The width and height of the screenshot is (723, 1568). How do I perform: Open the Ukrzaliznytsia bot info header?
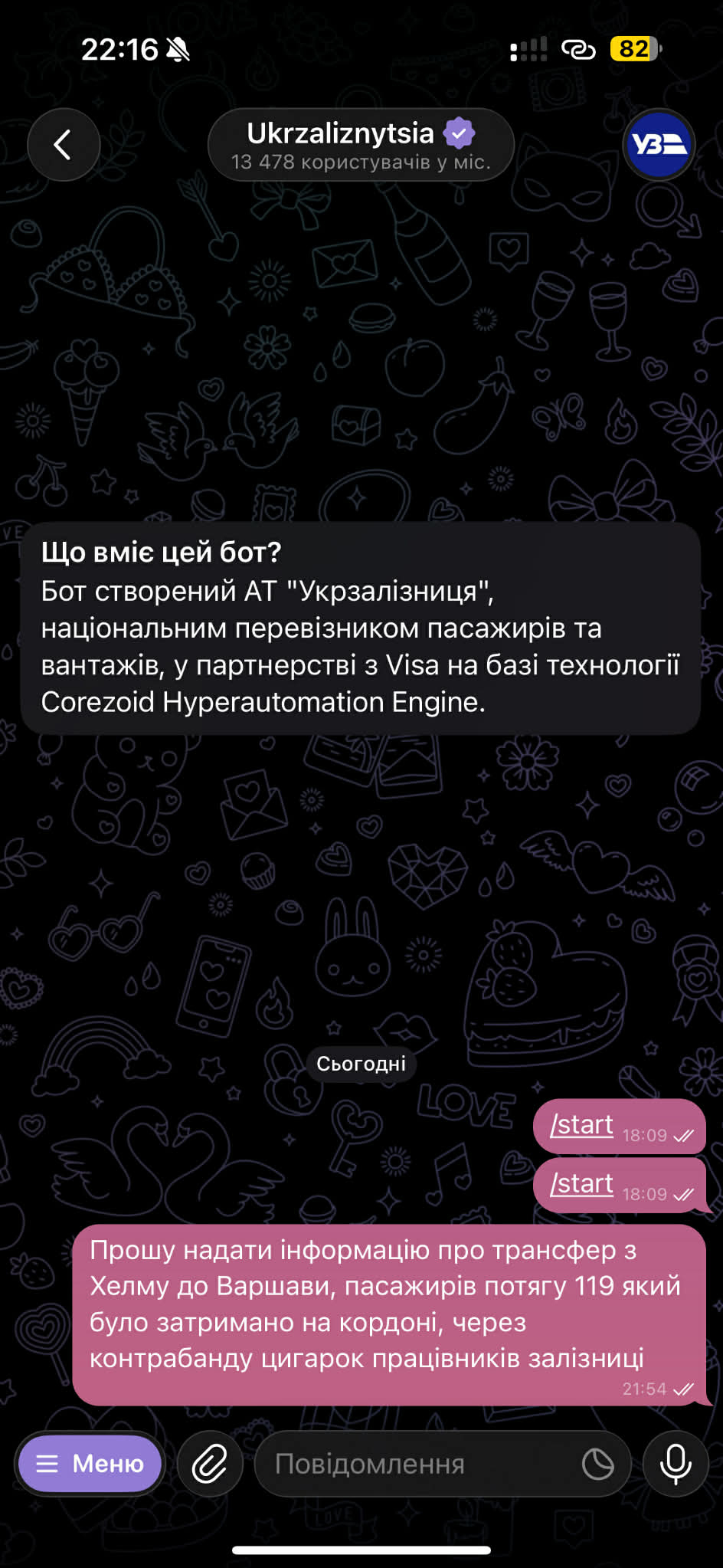[360, 145]
